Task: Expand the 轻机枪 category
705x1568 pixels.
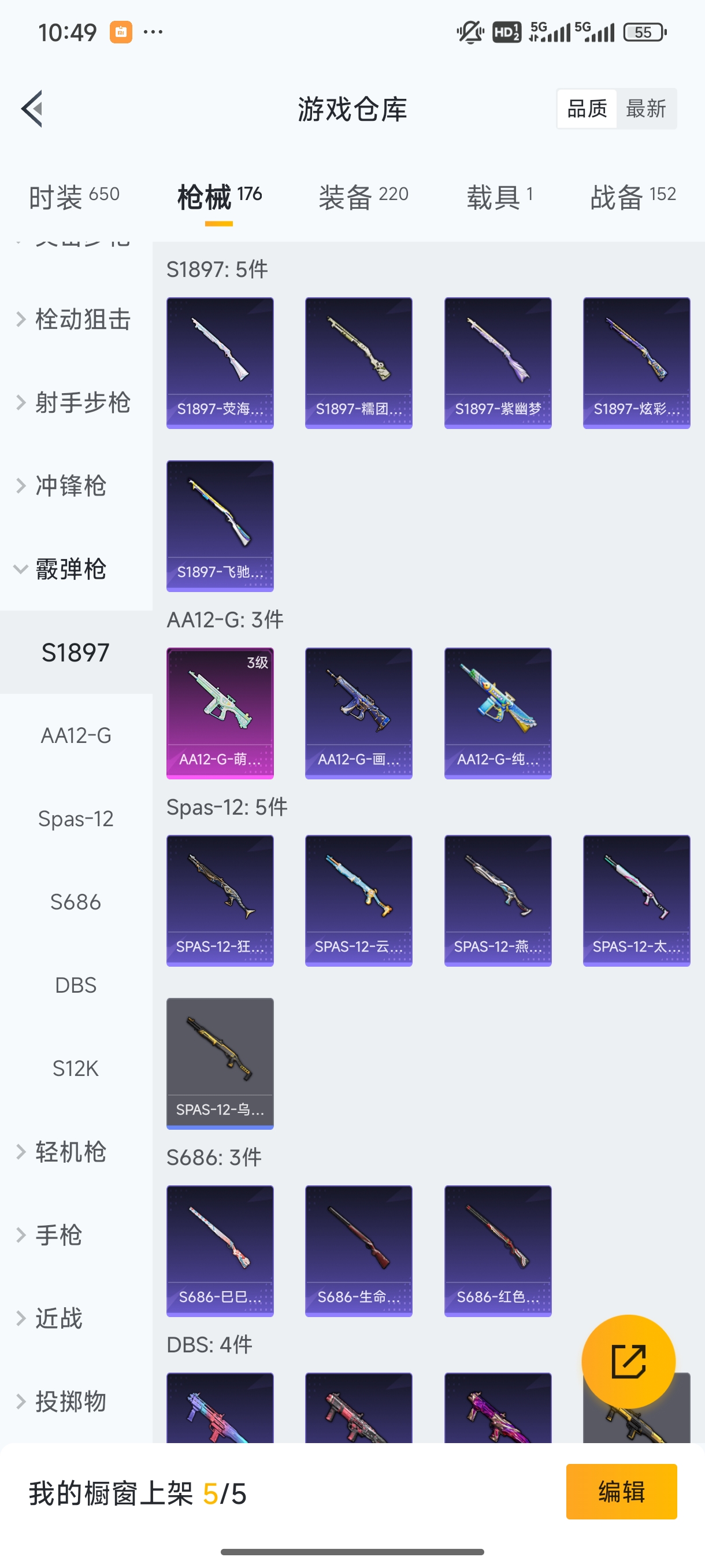Action: click(x=70, y=1152)
